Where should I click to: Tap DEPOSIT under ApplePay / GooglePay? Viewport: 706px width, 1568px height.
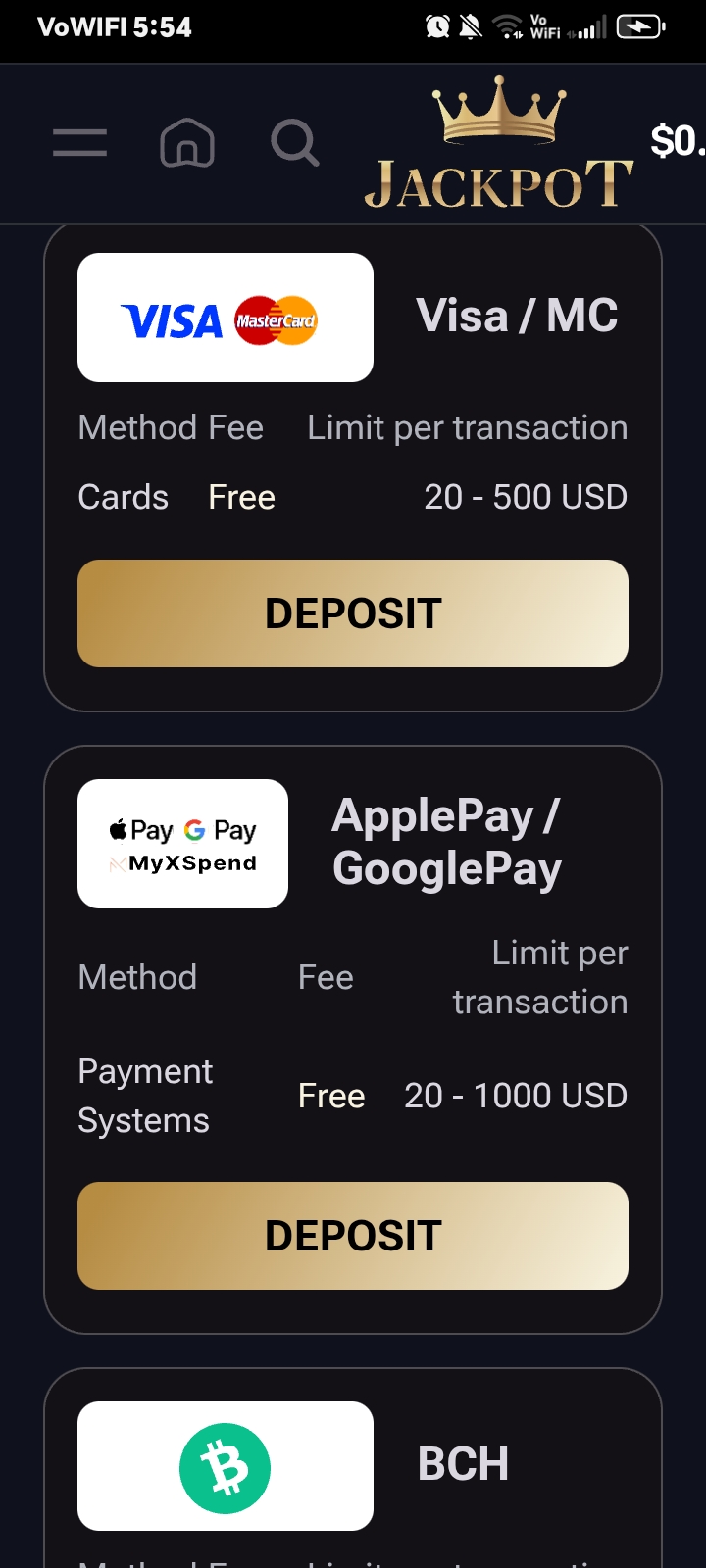(x=353, y=1236)
